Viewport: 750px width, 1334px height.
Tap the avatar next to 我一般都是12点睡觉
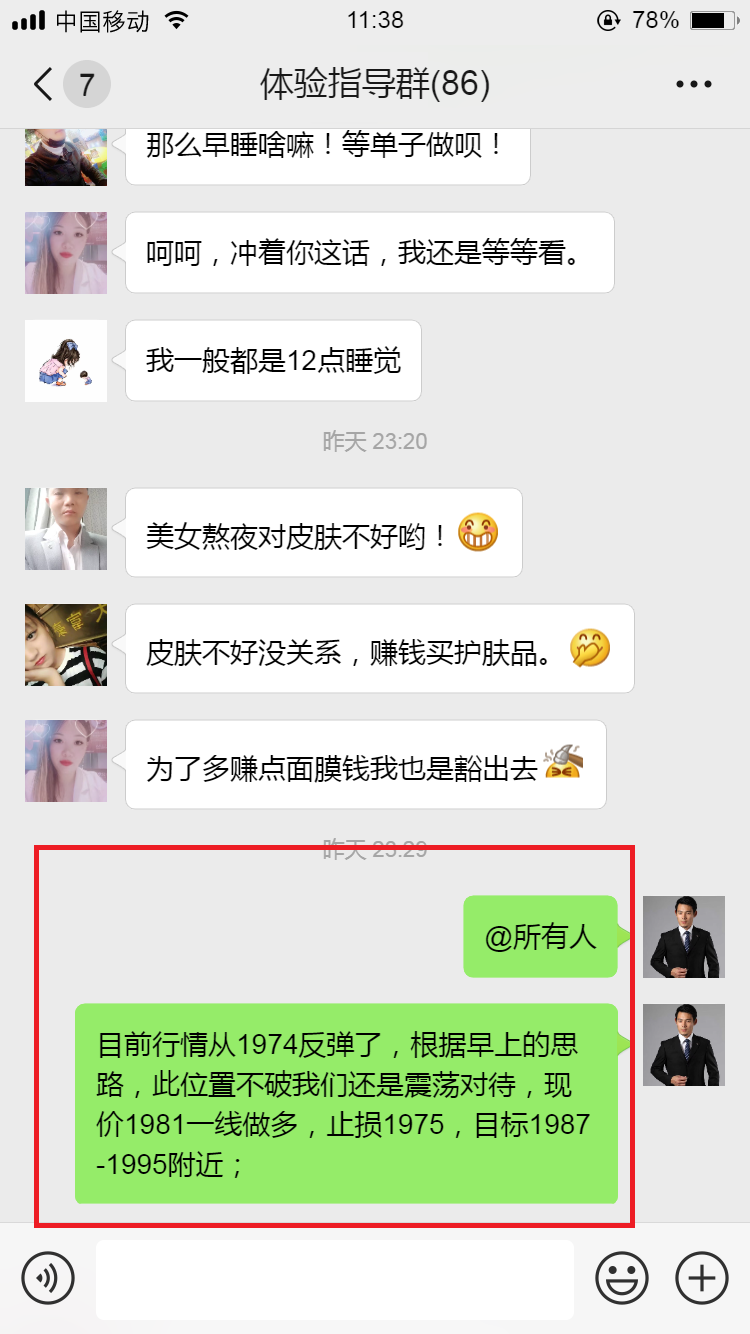point(66,361)
